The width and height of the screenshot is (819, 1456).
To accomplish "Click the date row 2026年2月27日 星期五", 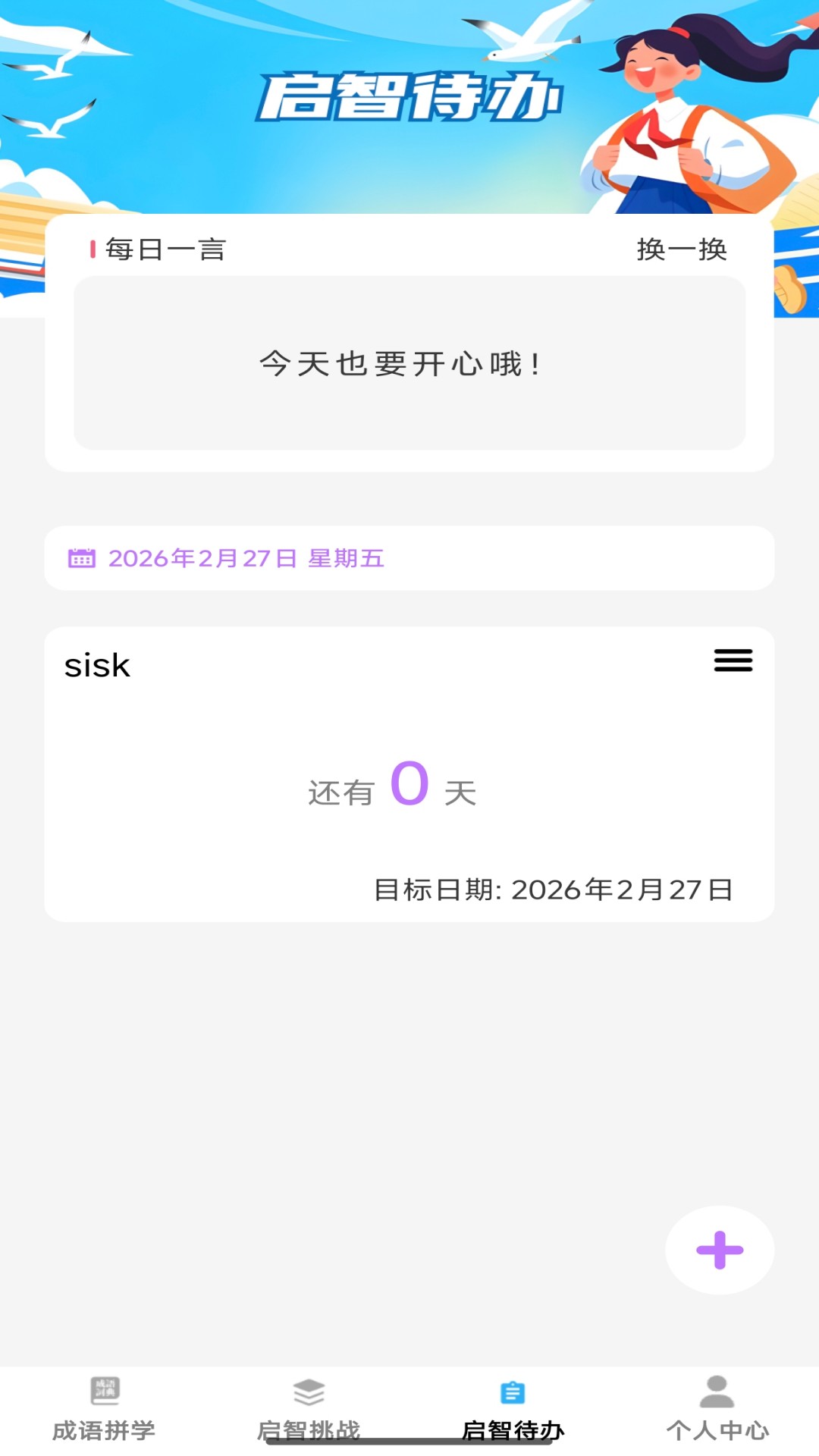I will pyautogui.click(x=247, y=558).
